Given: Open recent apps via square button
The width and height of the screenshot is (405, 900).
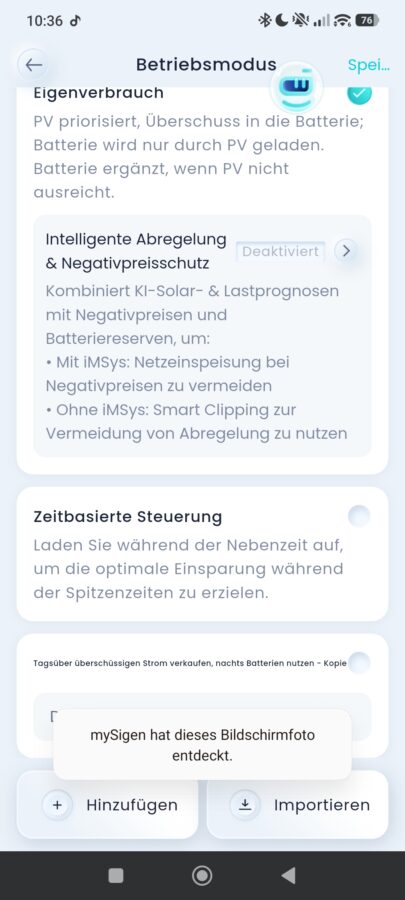Looking at the screenshot, I should (x=116, y=875).
